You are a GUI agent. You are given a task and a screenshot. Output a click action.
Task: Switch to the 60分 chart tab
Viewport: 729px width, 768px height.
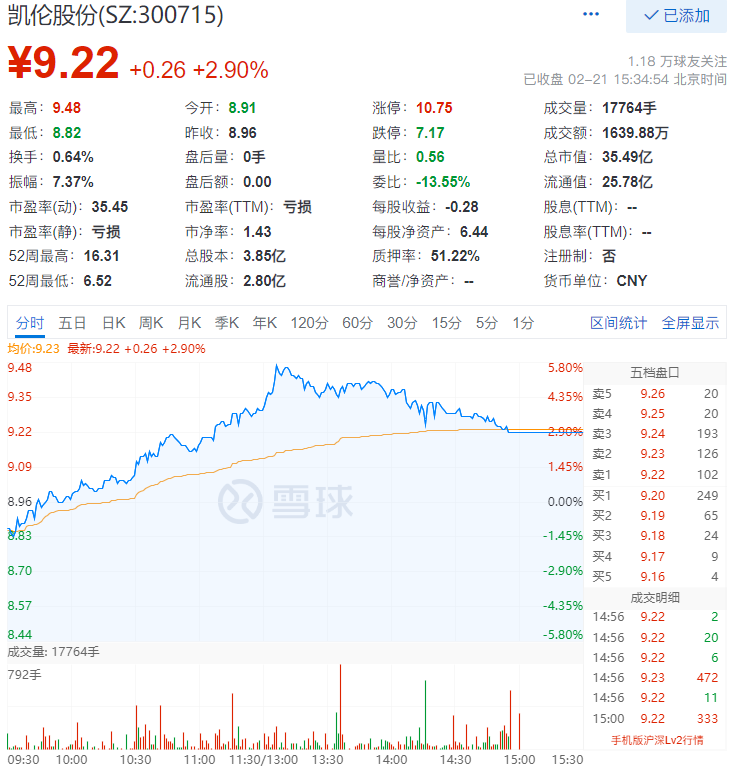[357, 323]
